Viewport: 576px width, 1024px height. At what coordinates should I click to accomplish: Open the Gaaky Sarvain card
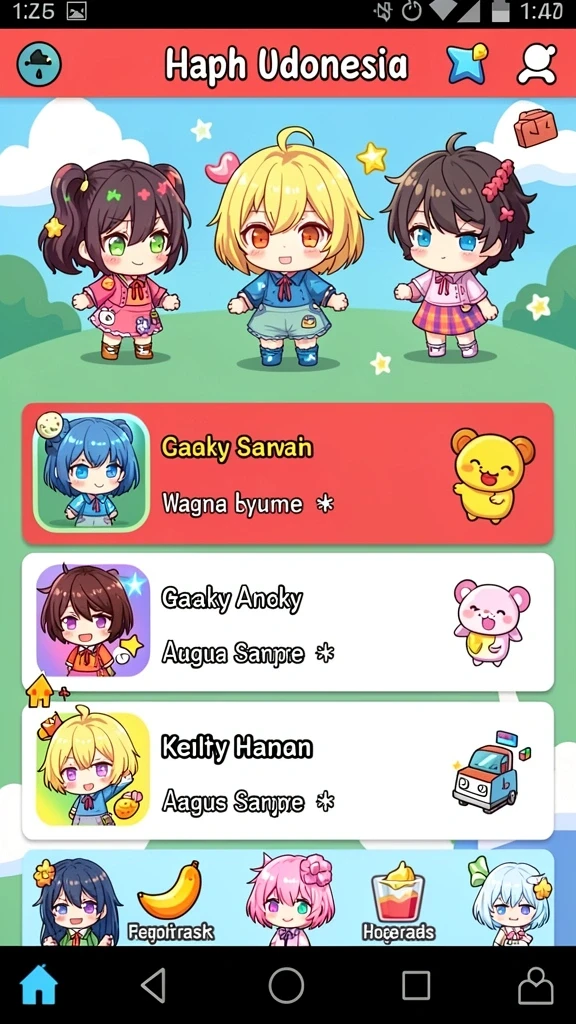[288, 473]
